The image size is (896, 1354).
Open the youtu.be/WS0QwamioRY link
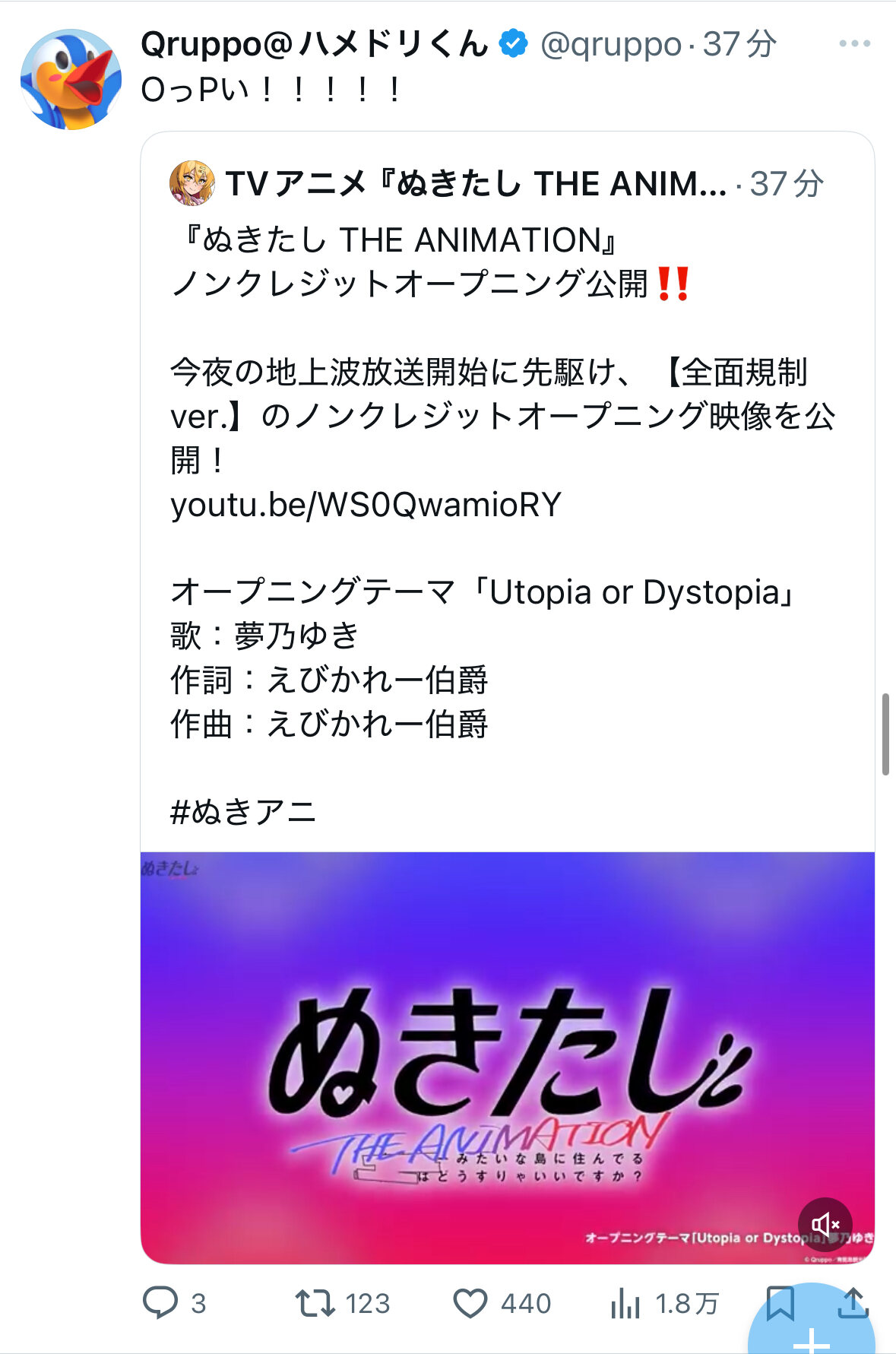pos(366,504)
